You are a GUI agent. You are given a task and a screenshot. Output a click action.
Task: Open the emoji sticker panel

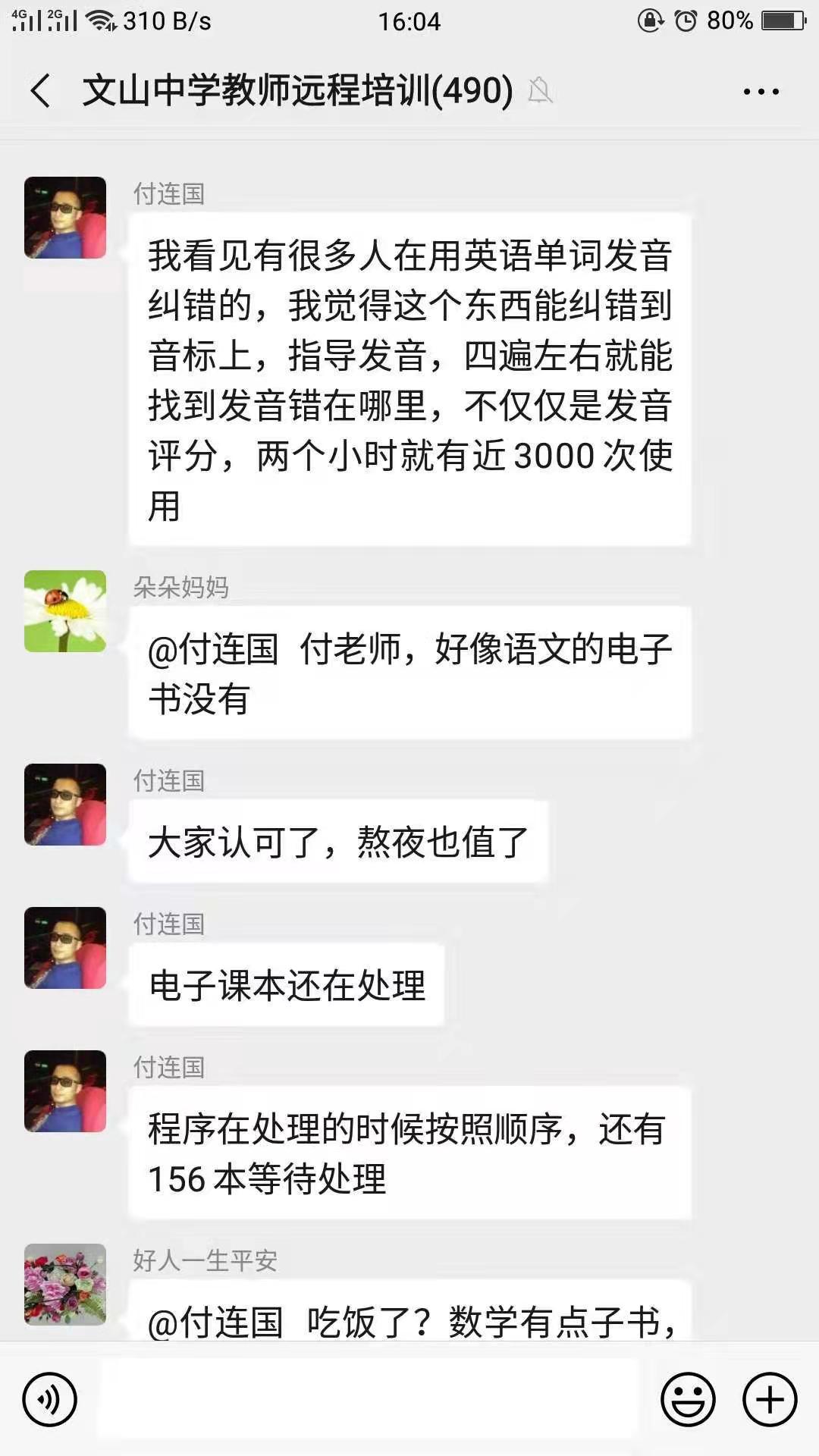pyautogui.click(x=688, y=1399)
